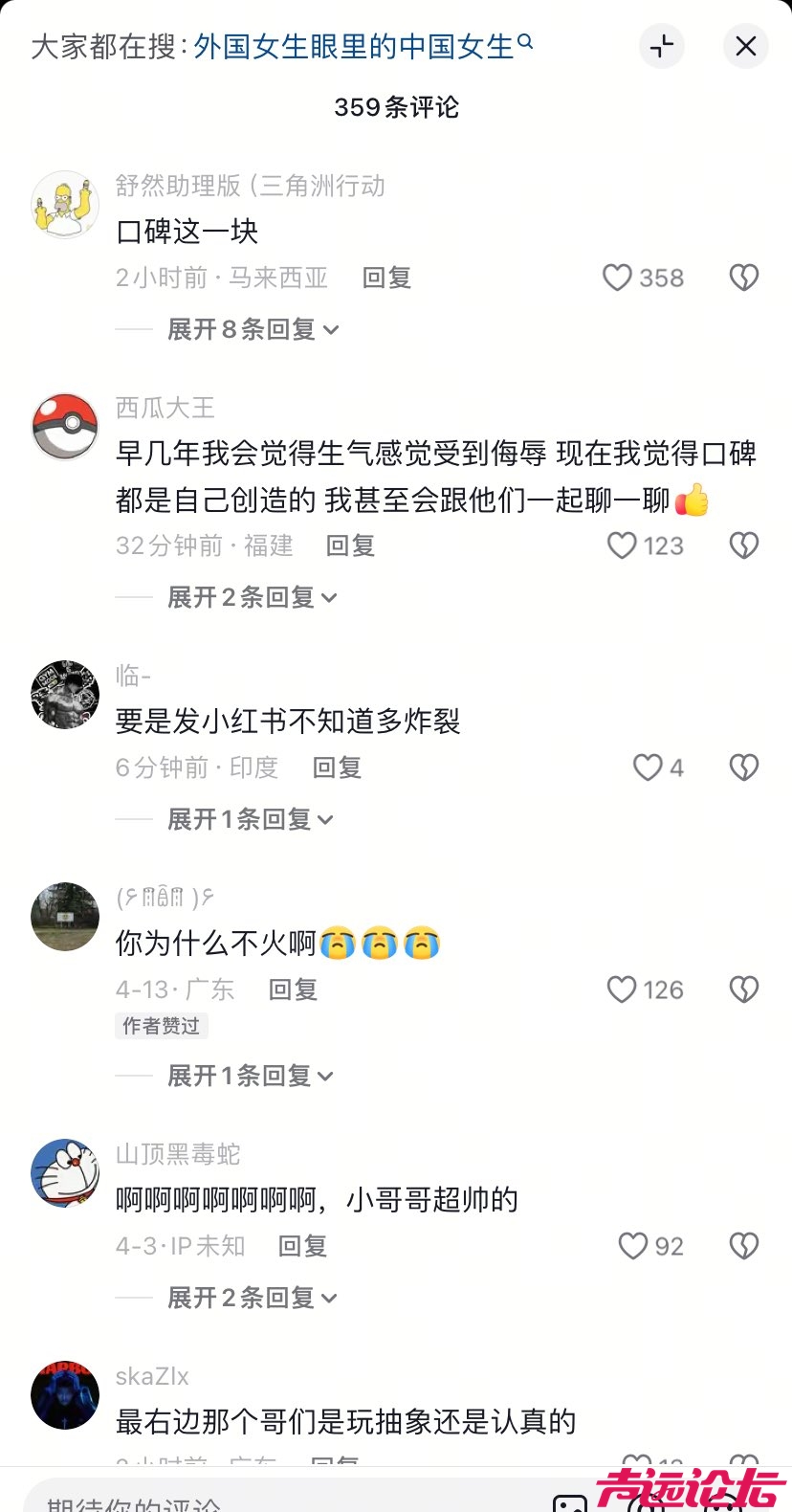Expand 2 replies under 山顶黑毒蛇's comment
The width and height of the screenshot is (792, 1512).
[253, 1298]
